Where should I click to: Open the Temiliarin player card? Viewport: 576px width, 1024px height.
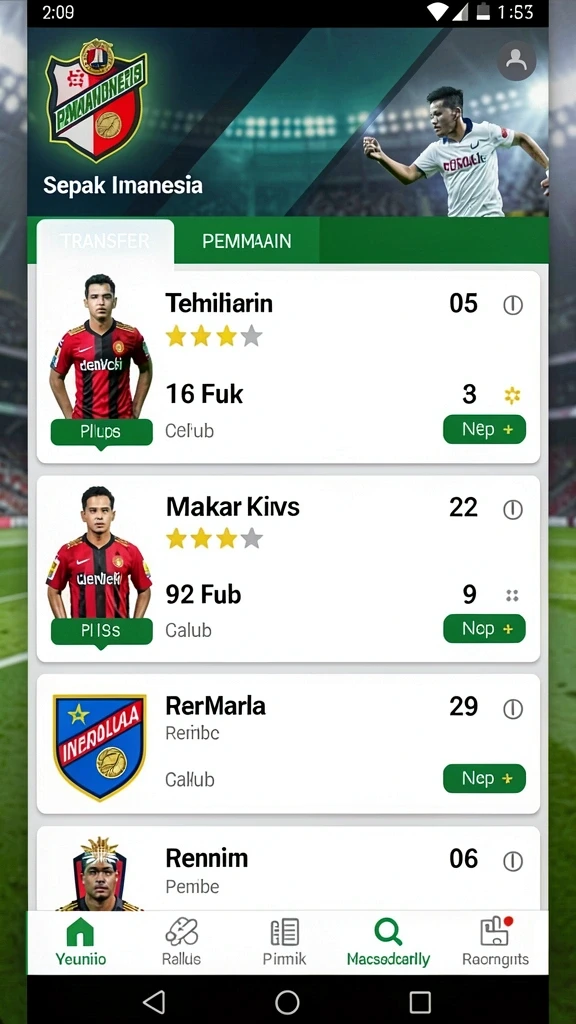point(288,367)
